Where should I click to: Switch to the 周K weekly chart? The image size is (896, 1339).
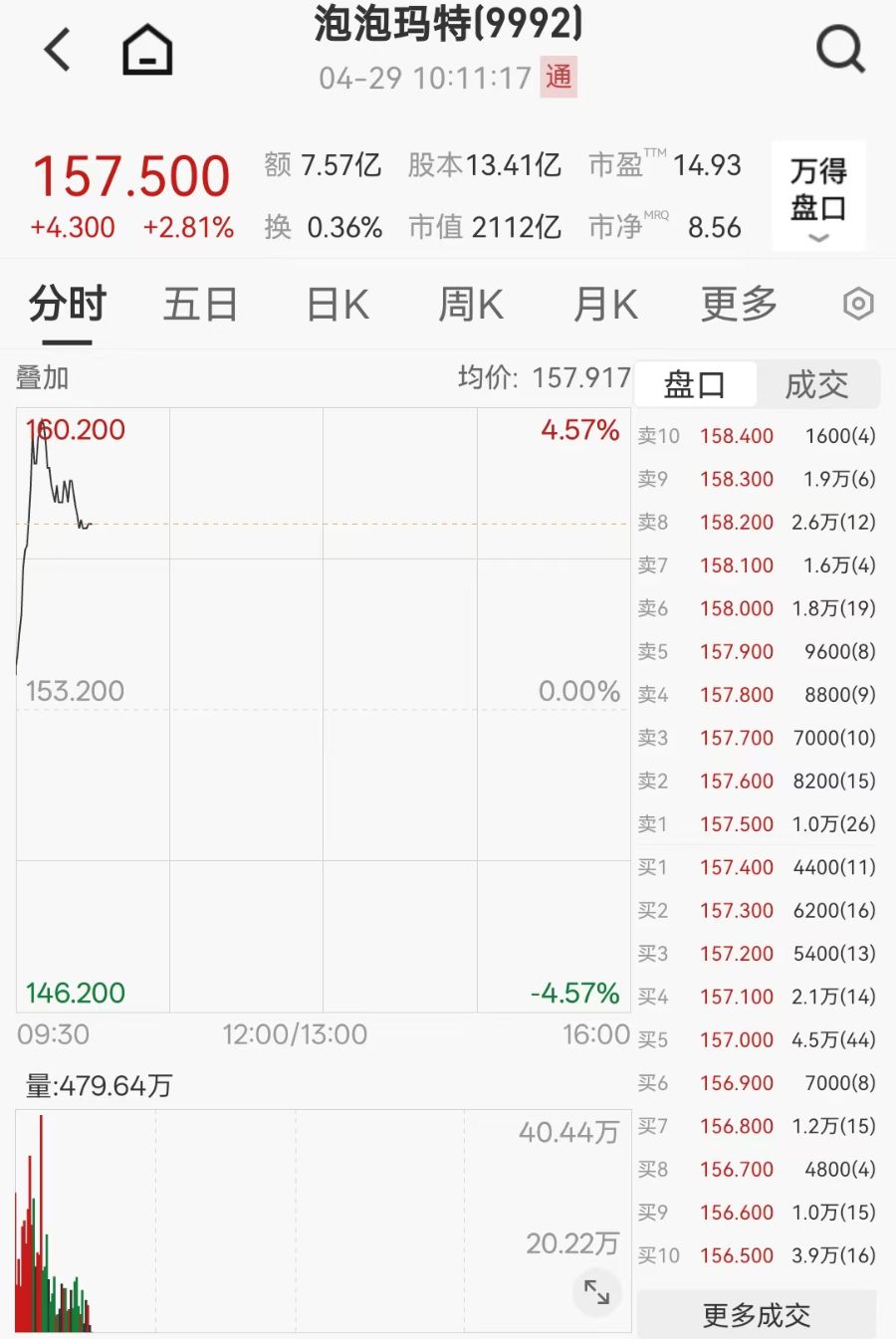point(469,305)
